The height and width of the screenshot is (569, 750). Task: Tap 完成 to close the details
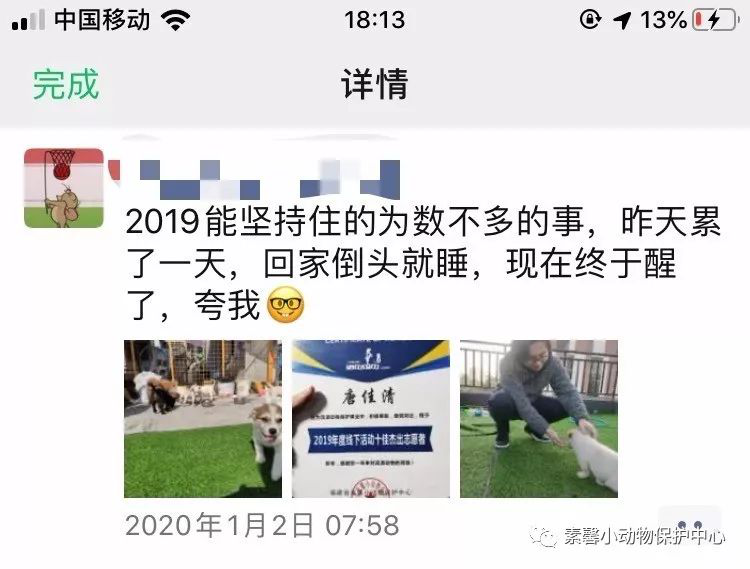[66, 84]
